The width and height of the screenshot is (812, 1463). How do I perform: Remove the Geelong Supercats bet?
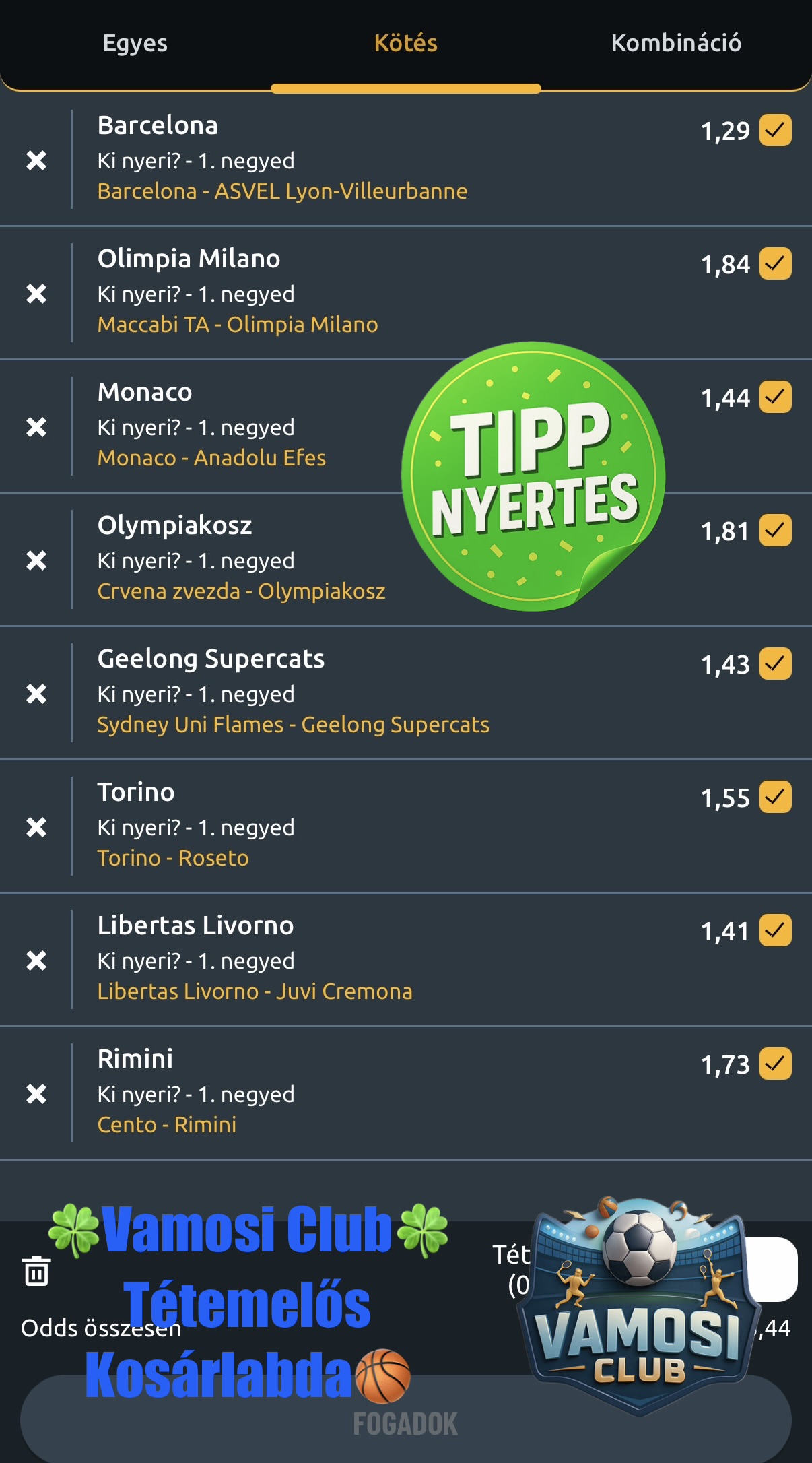(36, 694)
